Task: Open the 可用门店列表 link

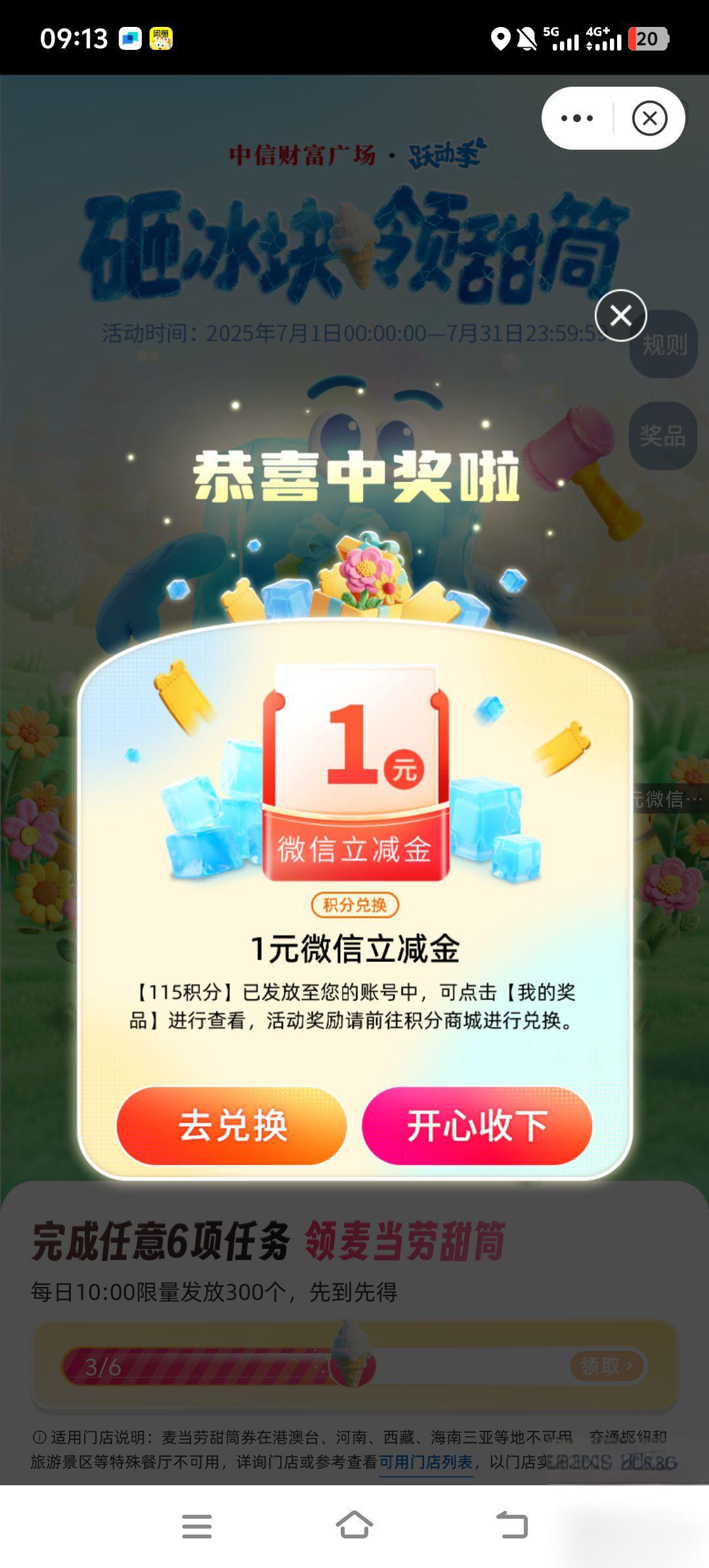Action: 425,1462
